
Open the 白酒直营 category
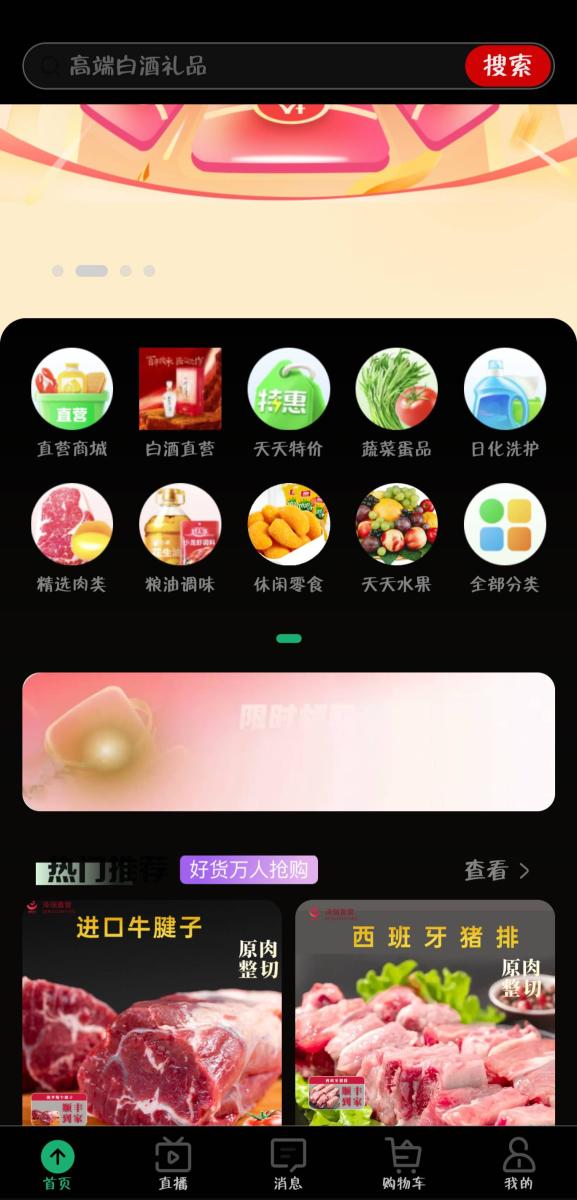tap(180, 404)
